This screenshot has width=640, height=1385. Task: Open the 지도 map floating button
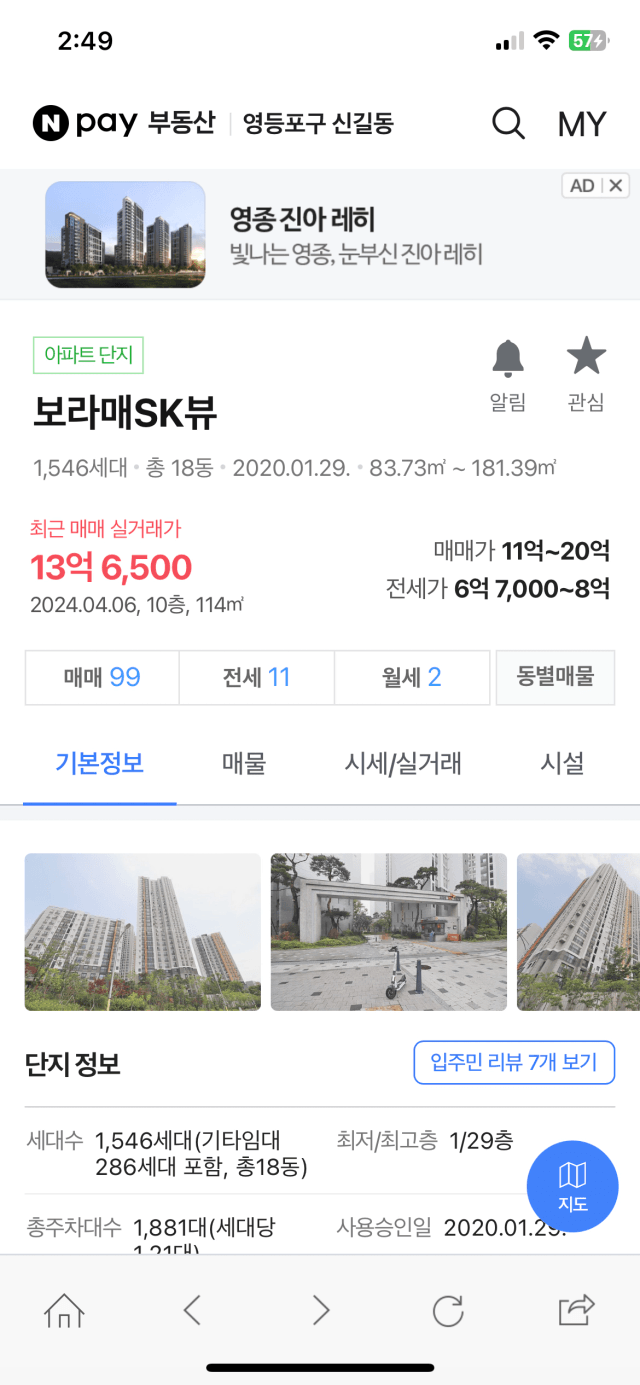(573, 1187)
